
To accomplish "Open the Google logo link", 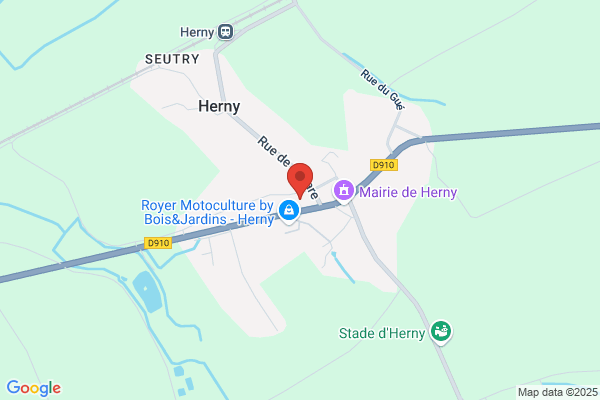I will [34, 388].
